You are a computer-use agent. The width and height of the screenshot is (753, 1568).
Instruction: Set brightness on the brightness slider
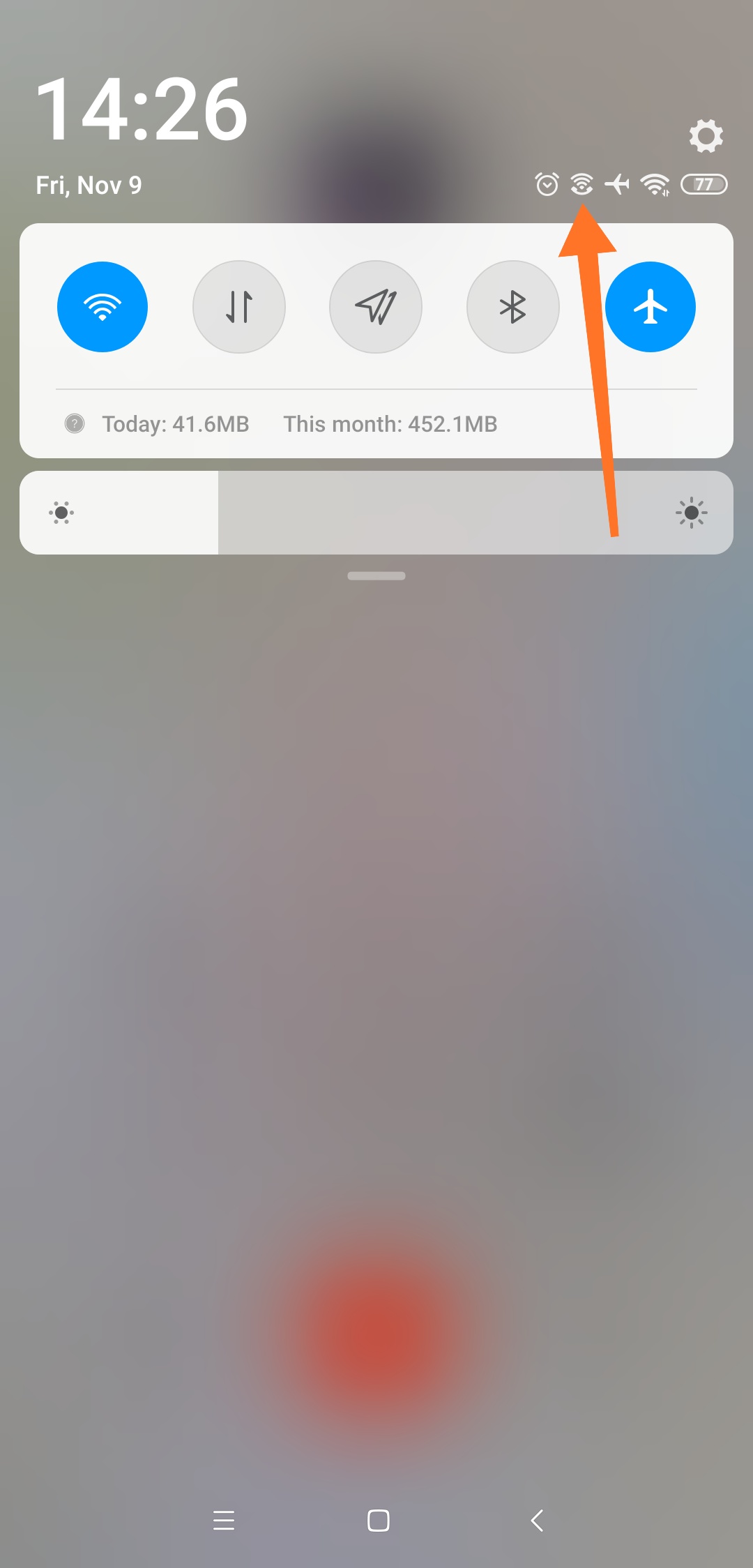(x=376, y=513)
